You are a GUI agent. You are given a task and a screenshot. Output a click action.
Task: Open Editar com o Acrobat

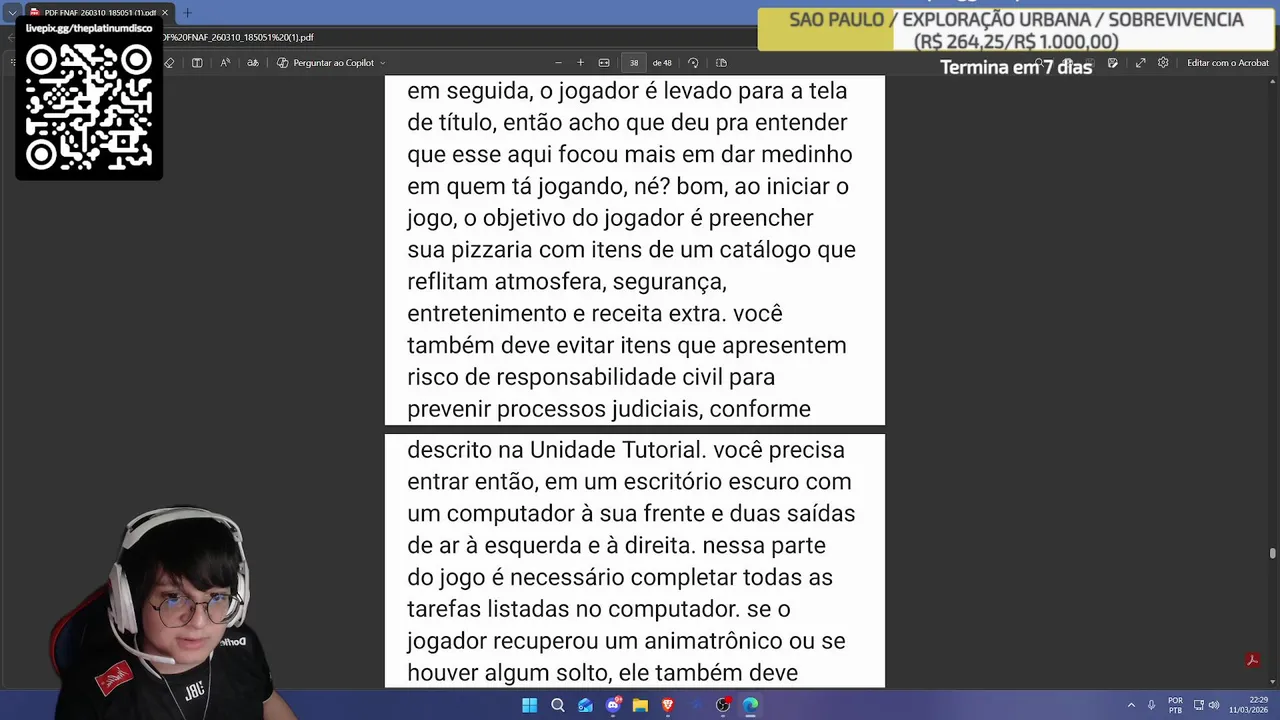[1227, 63]
